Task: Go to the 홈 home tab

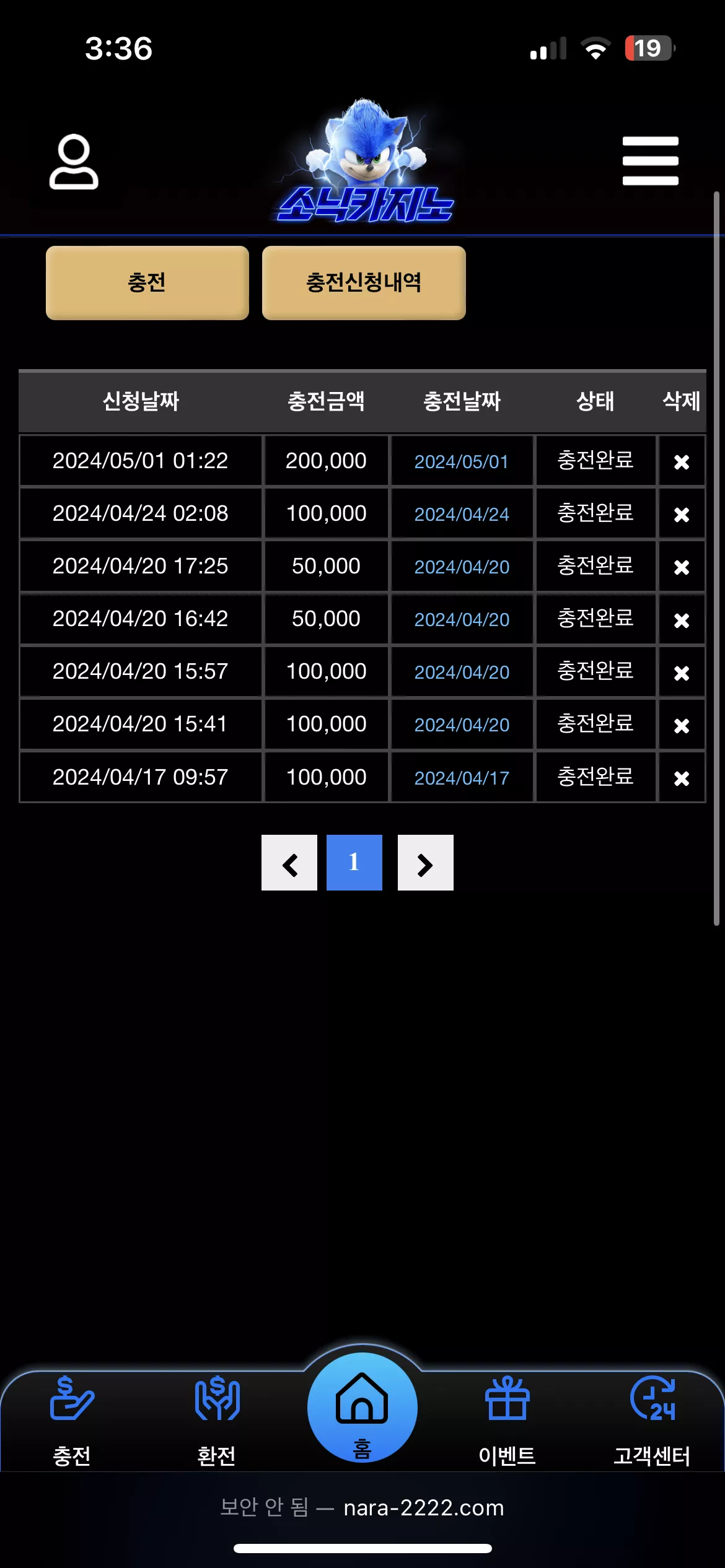Action: point(362,1409)
